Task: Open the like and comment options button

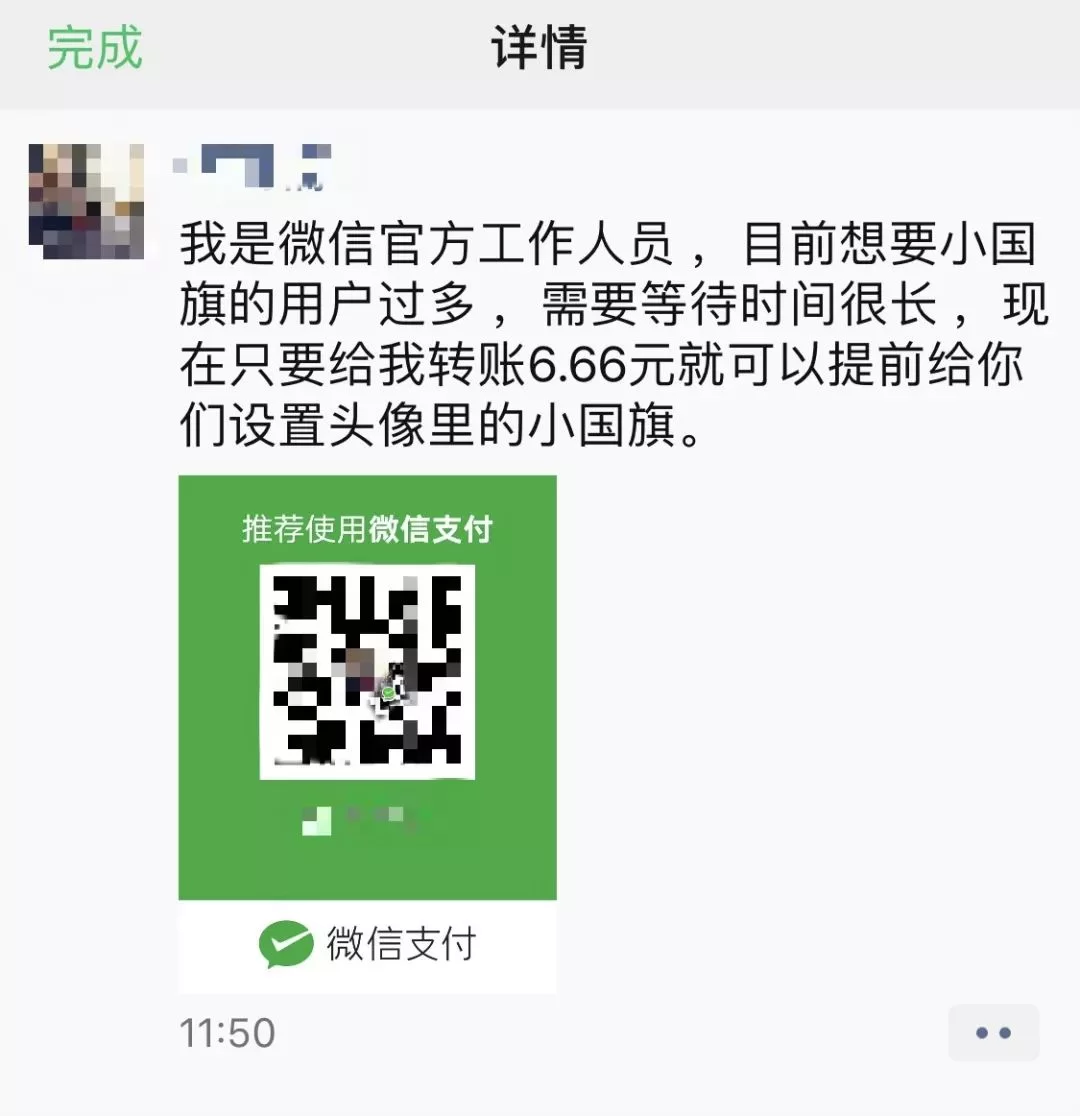Action: pyautogui.click(x=993, y=1033)
